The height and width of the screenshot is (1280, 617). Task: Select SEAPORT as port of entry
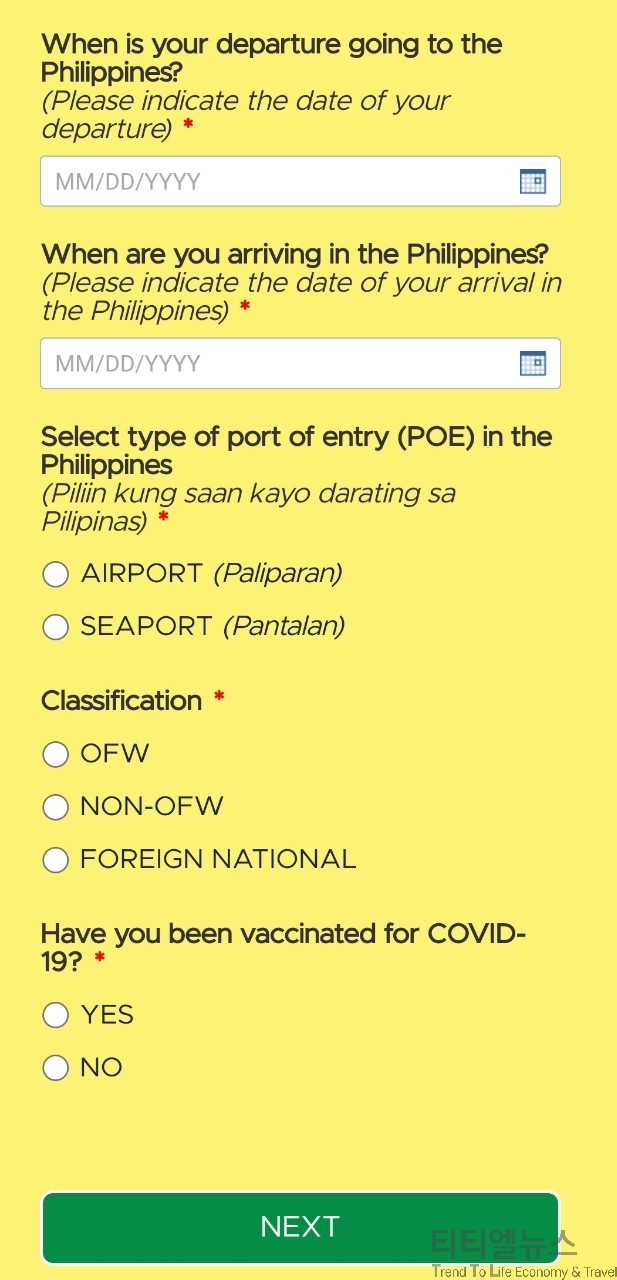pos(56,627)
